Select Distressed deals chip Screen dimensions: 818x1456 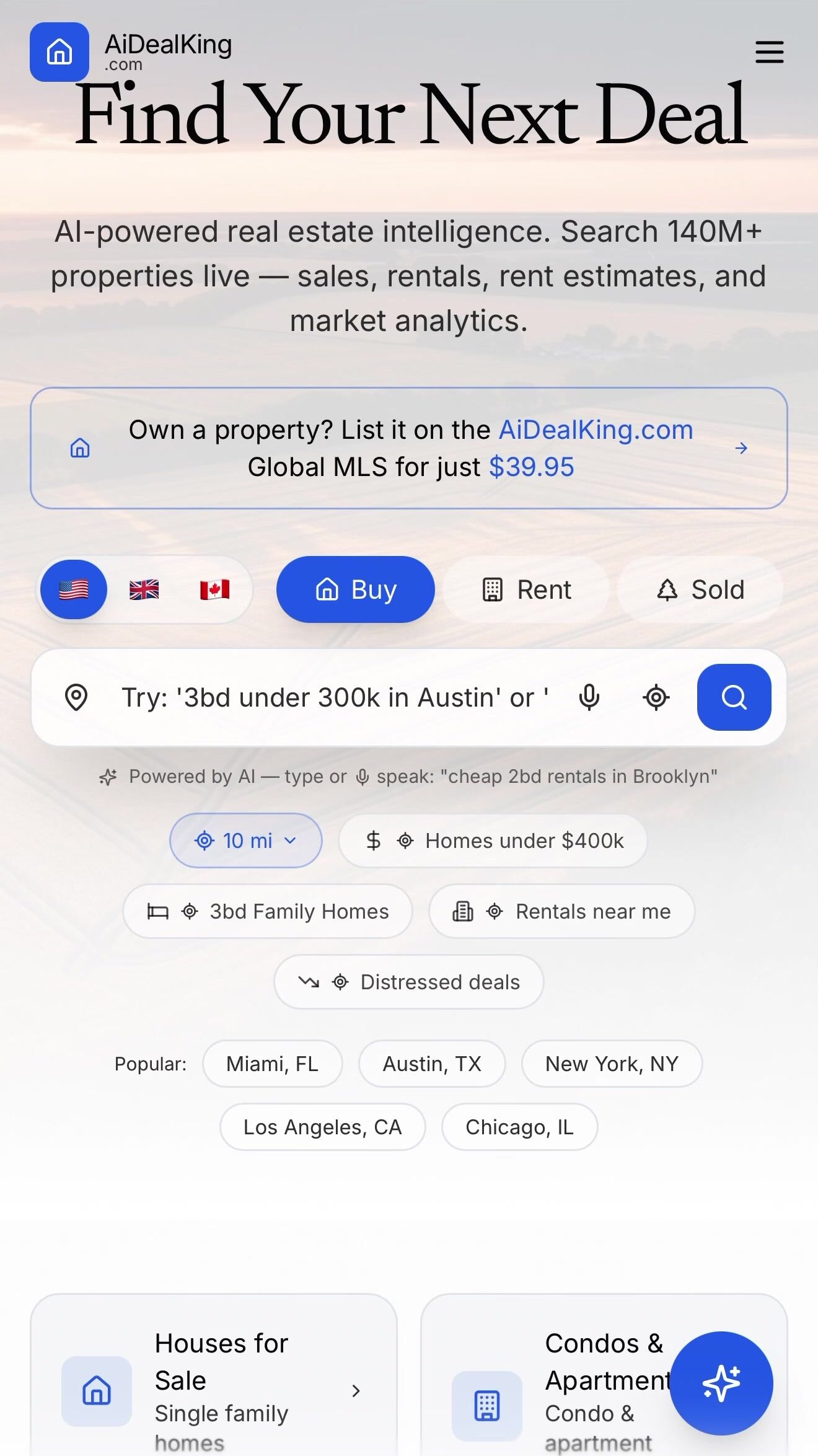pyautogui.click(x=409, y=982)
